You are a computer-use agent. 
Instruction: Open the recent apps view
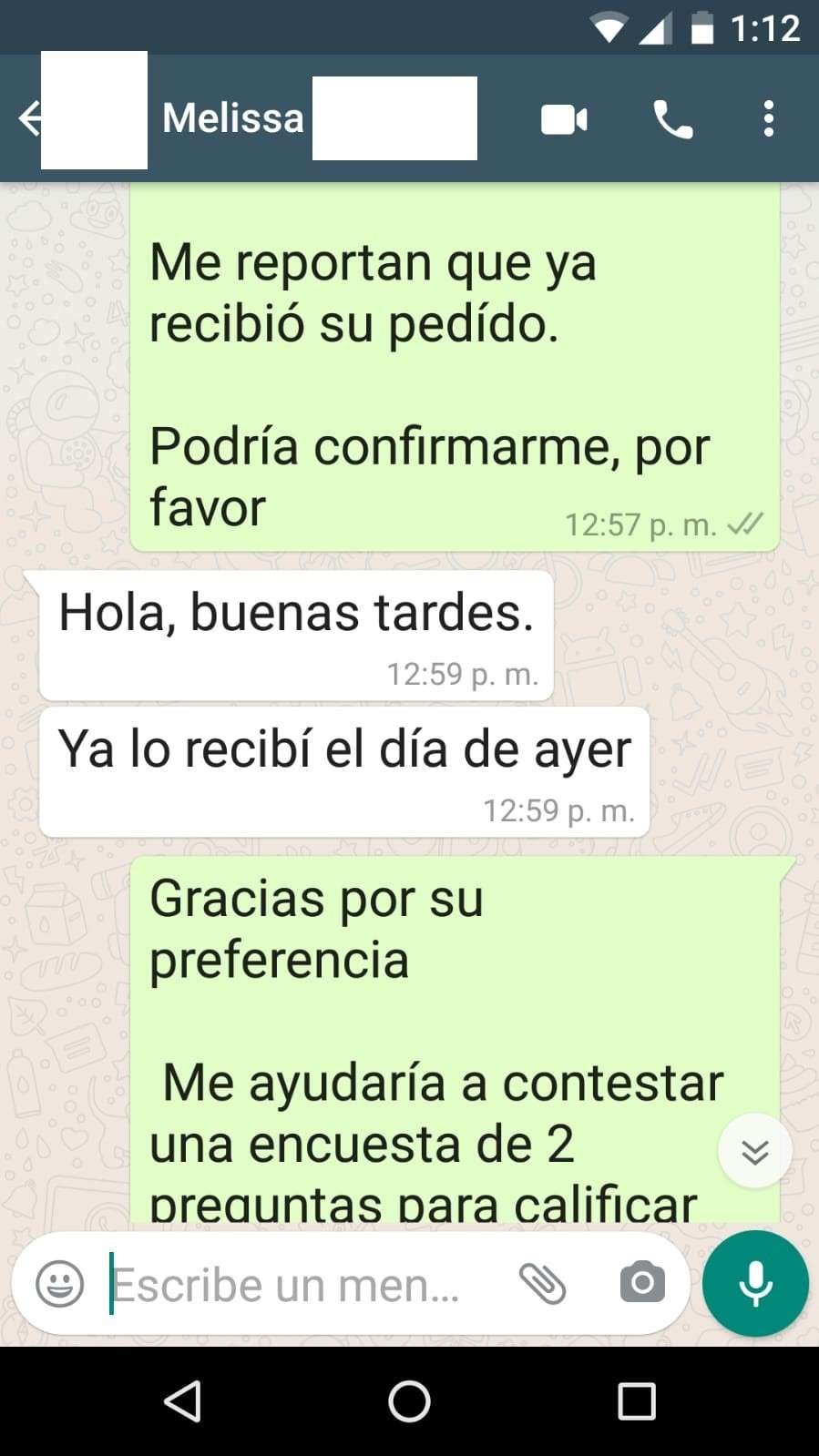click(636, 1401)
